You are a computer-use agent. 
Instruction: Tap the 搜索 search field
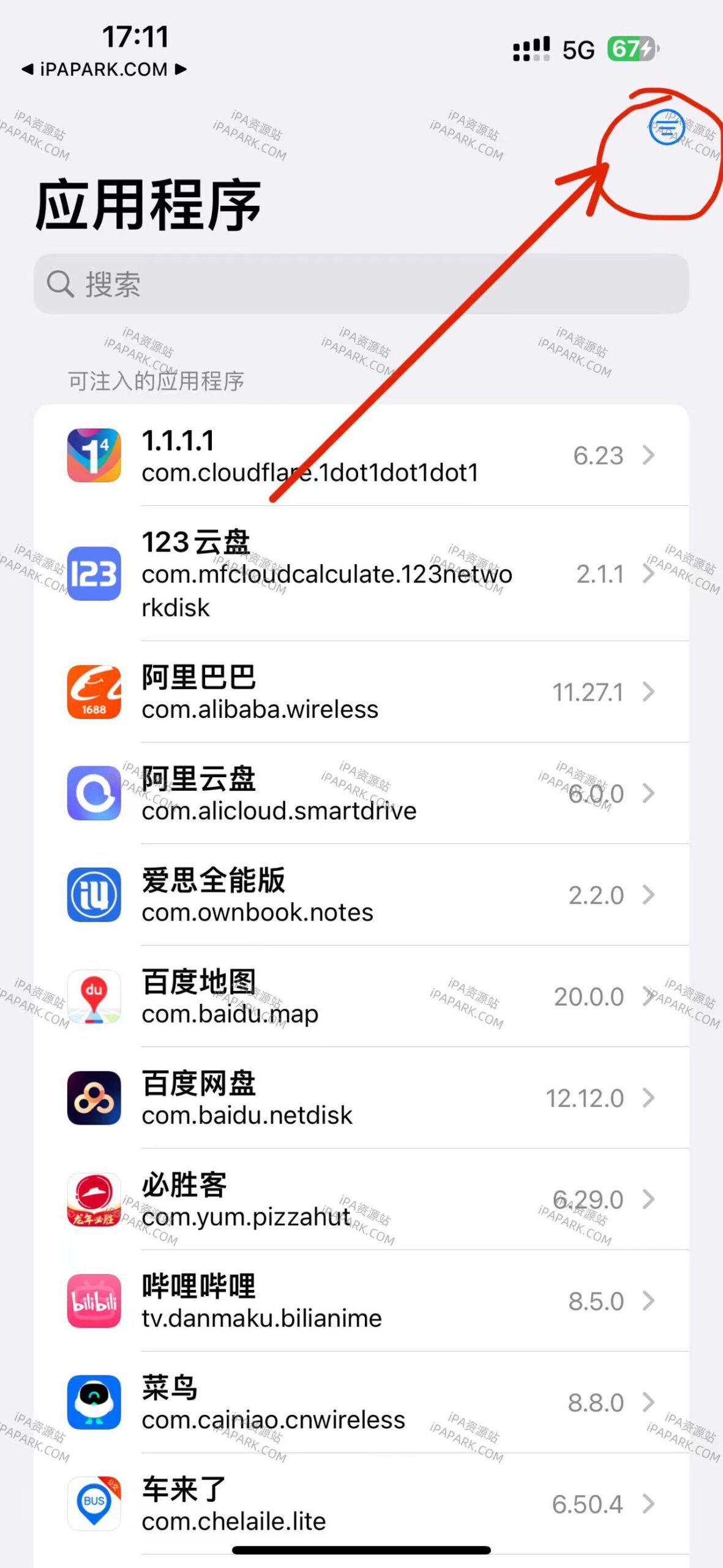[361, 285]
